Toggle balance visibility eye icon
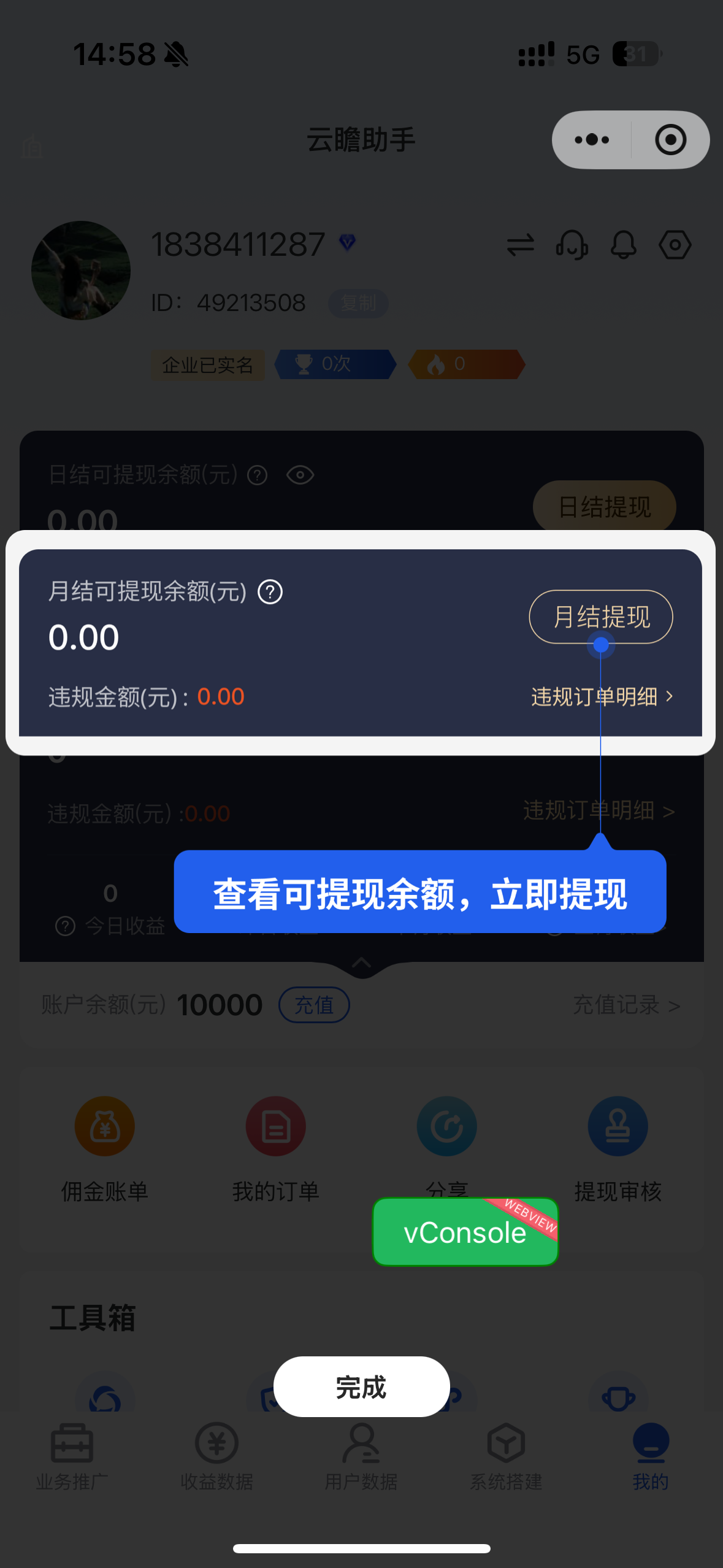Screen dimensions: 723x1568 click(300, 475)
